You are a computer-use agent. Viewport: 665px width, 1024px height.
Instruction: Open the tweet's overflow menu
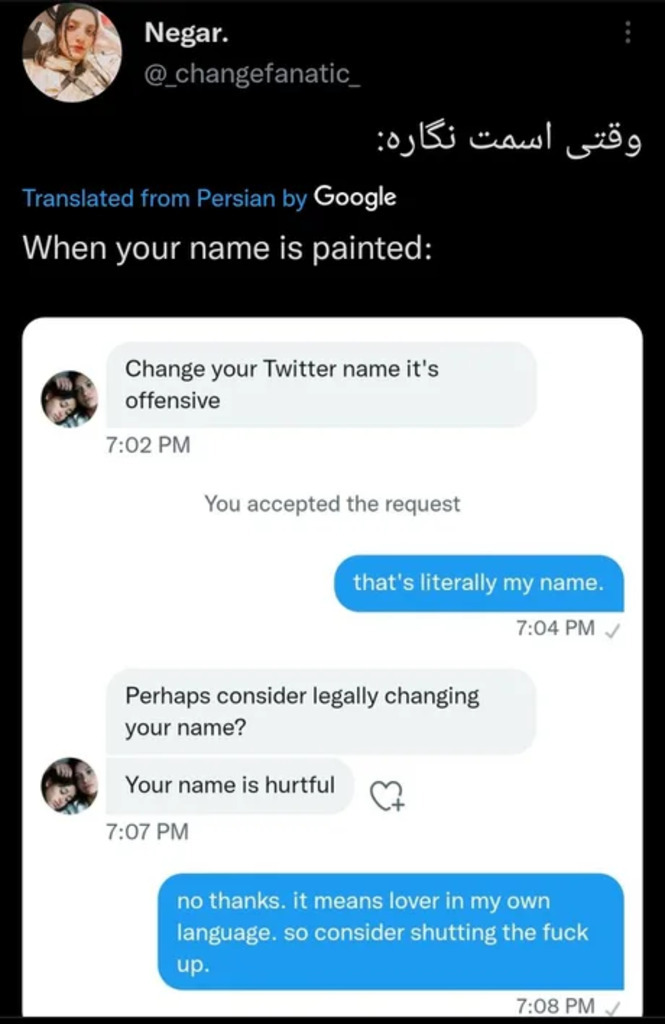point(628,32)
